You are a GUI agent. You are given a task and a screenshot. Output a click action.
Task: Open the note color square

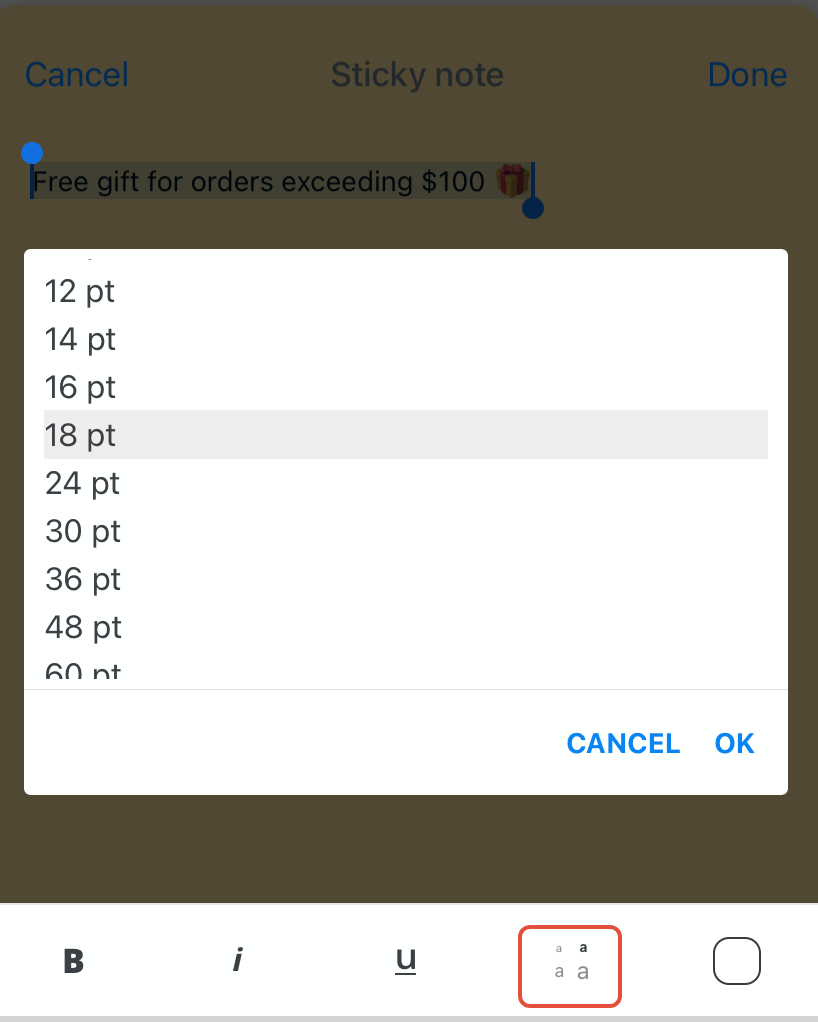pos(737,962)
